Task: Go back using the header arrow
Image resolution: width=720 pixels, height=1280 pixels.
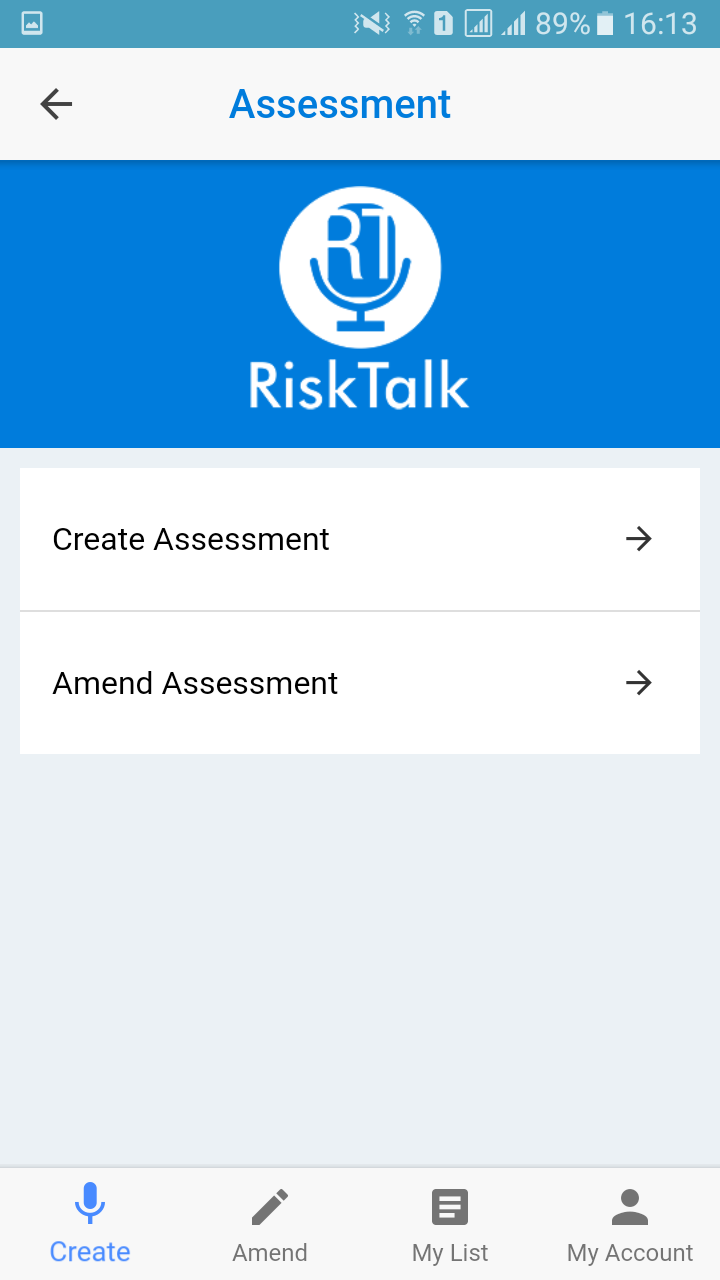Action: 56,104
